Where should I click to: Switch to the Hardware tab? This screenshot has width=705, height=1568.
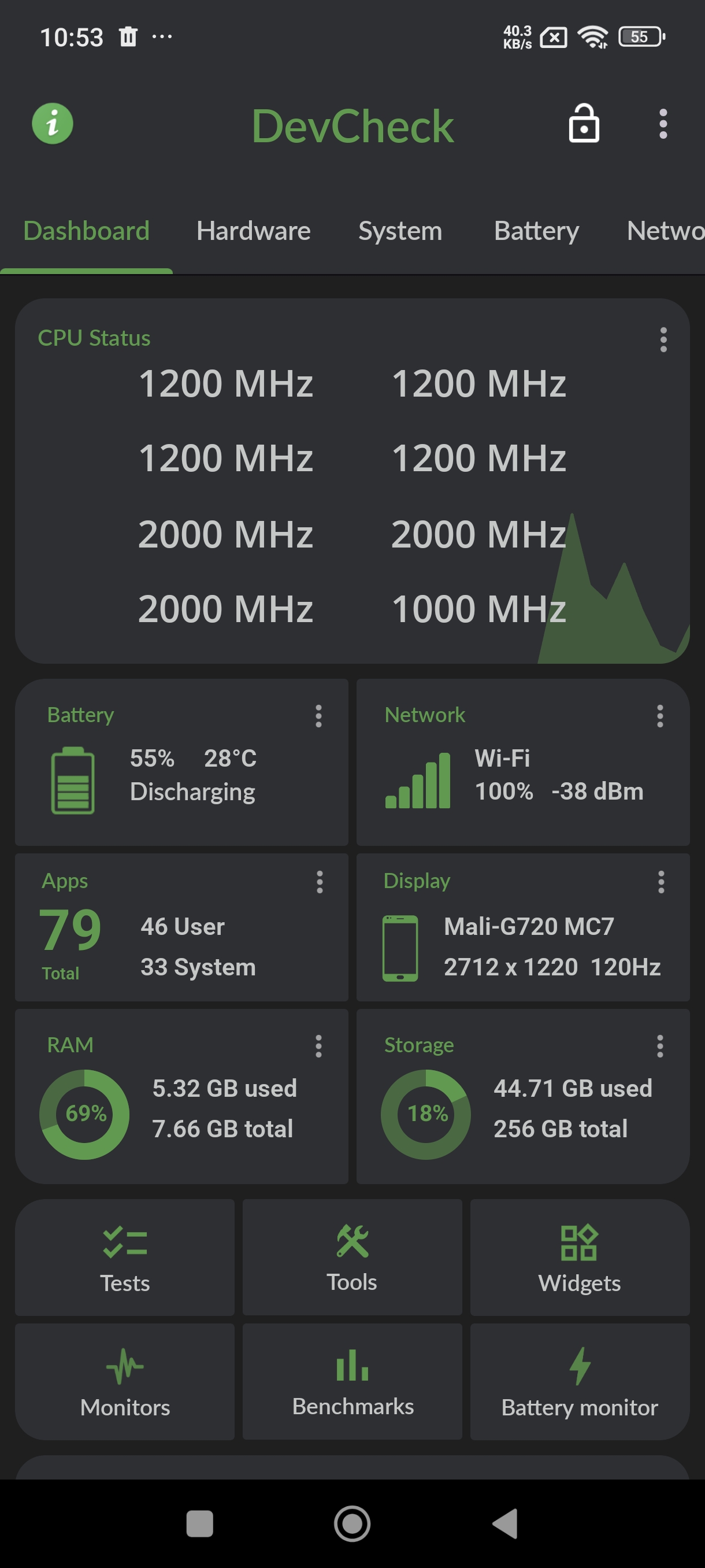253,231
